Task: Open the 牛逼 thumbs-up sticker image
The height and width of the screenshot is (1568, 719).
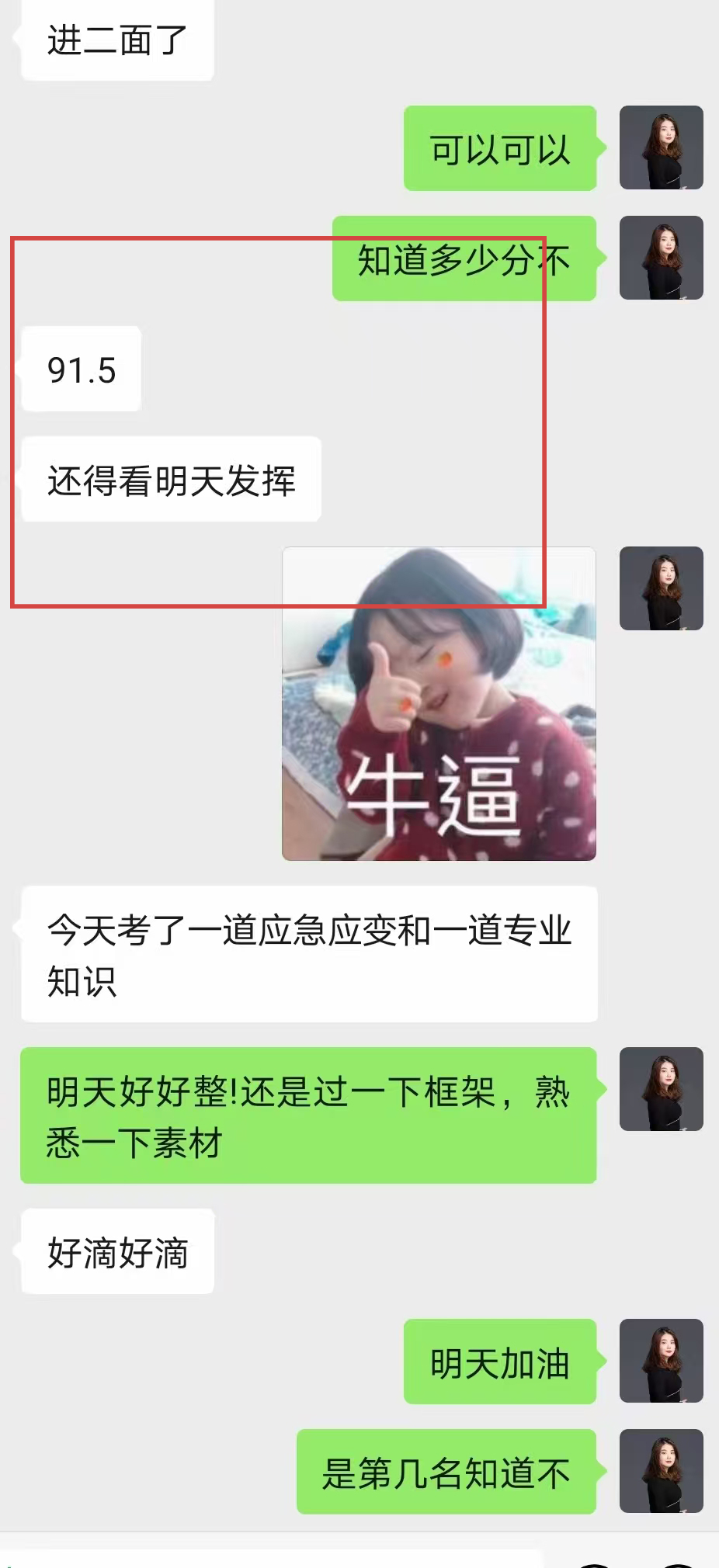Action: [x=439, y=703]
